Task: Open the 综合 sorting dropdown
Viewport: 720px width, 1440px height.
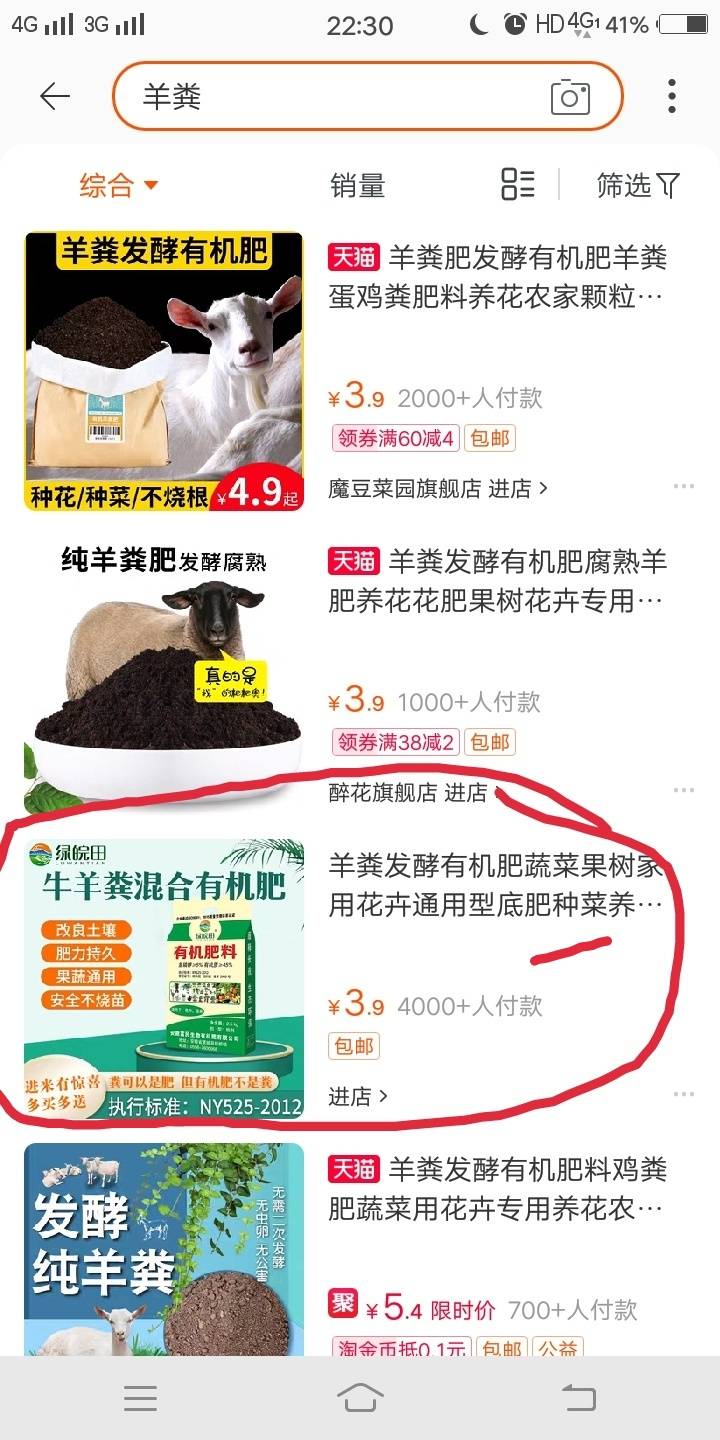Action: [x=119, y=185]
